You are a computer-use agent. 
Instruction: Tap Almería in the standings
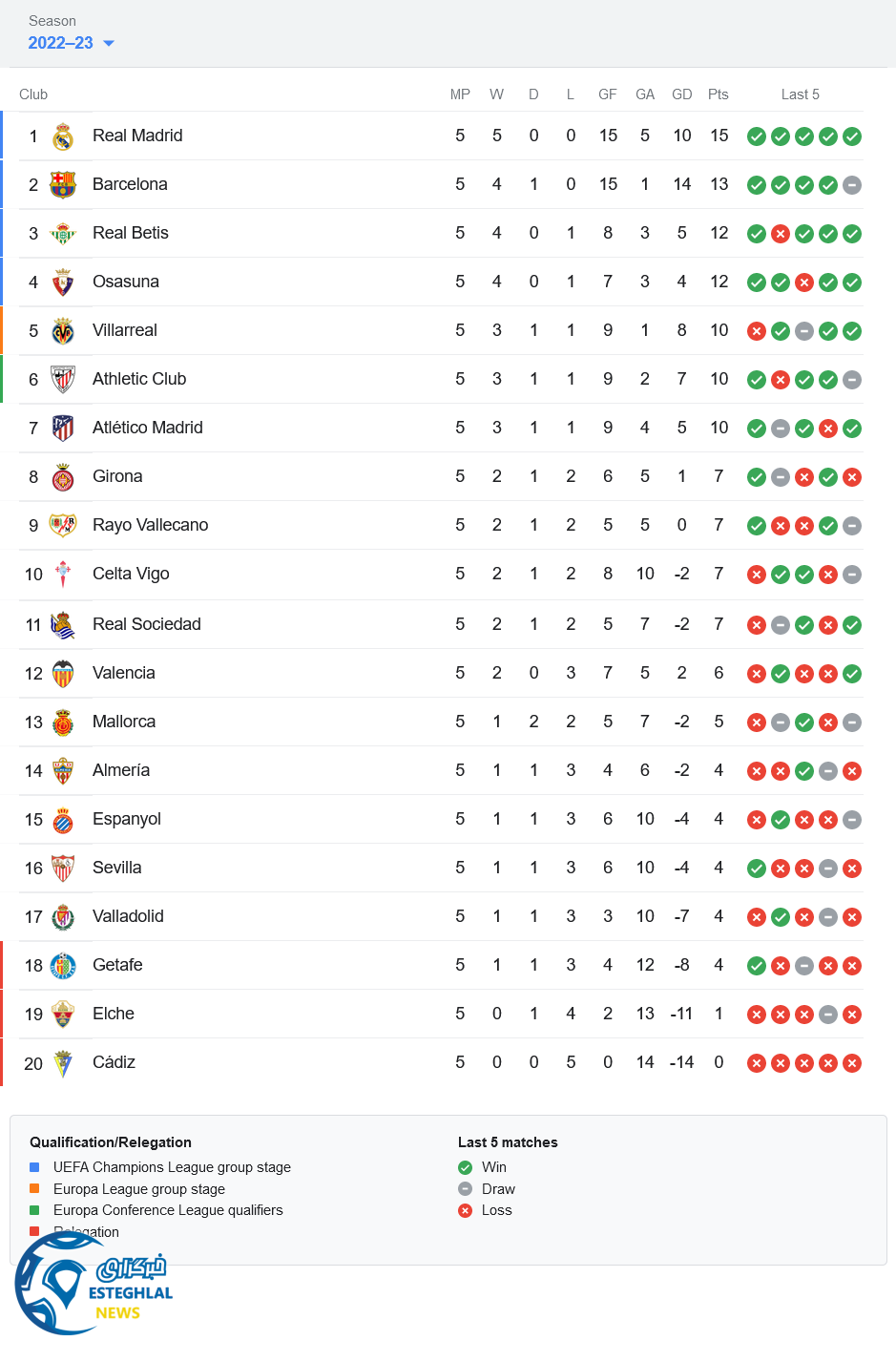pos(121,770)
